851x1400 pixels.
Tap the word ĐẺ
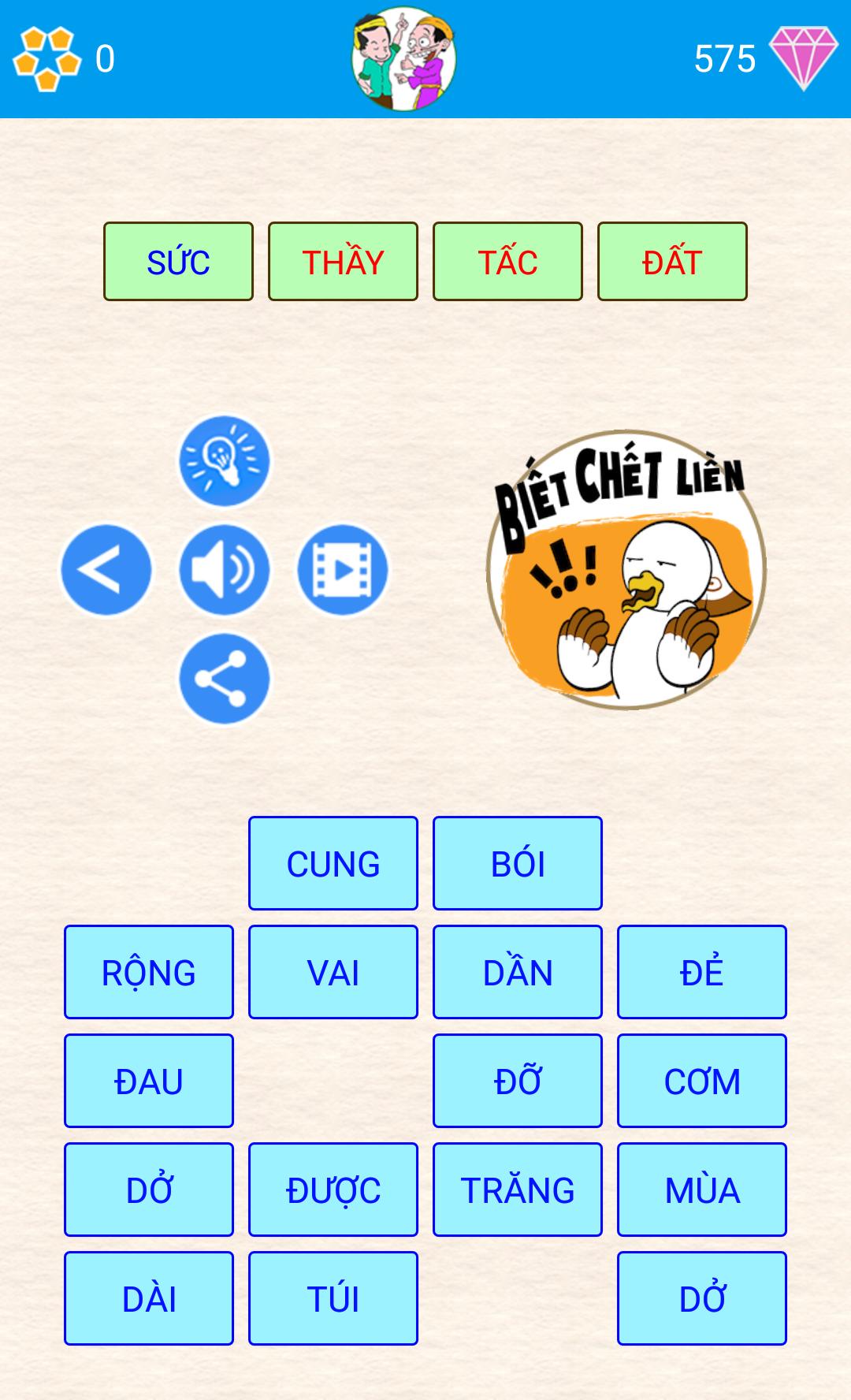click(702, 972)
